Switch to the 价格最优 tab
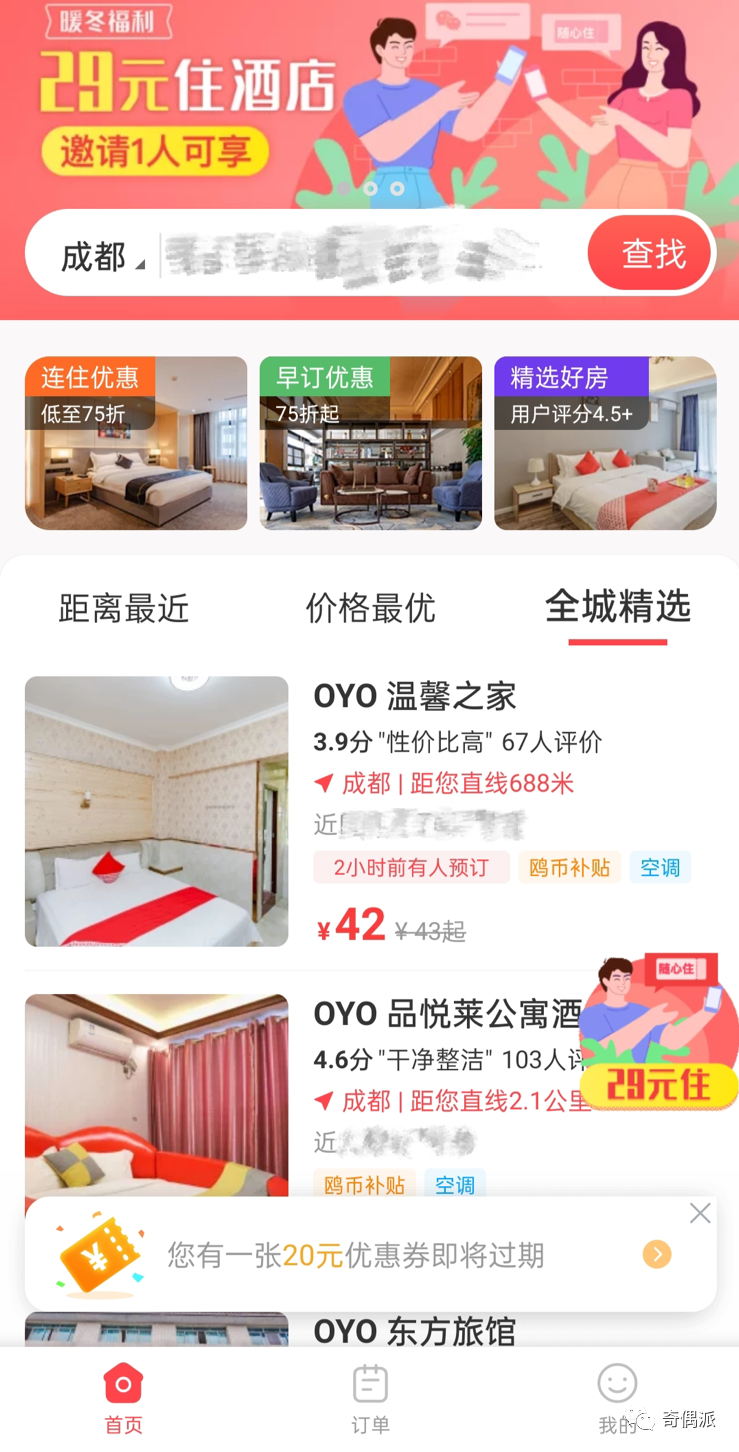Image resolution: width=739 pixels, height=1452 pixels. pyautogui.click(x=370, y=608)
